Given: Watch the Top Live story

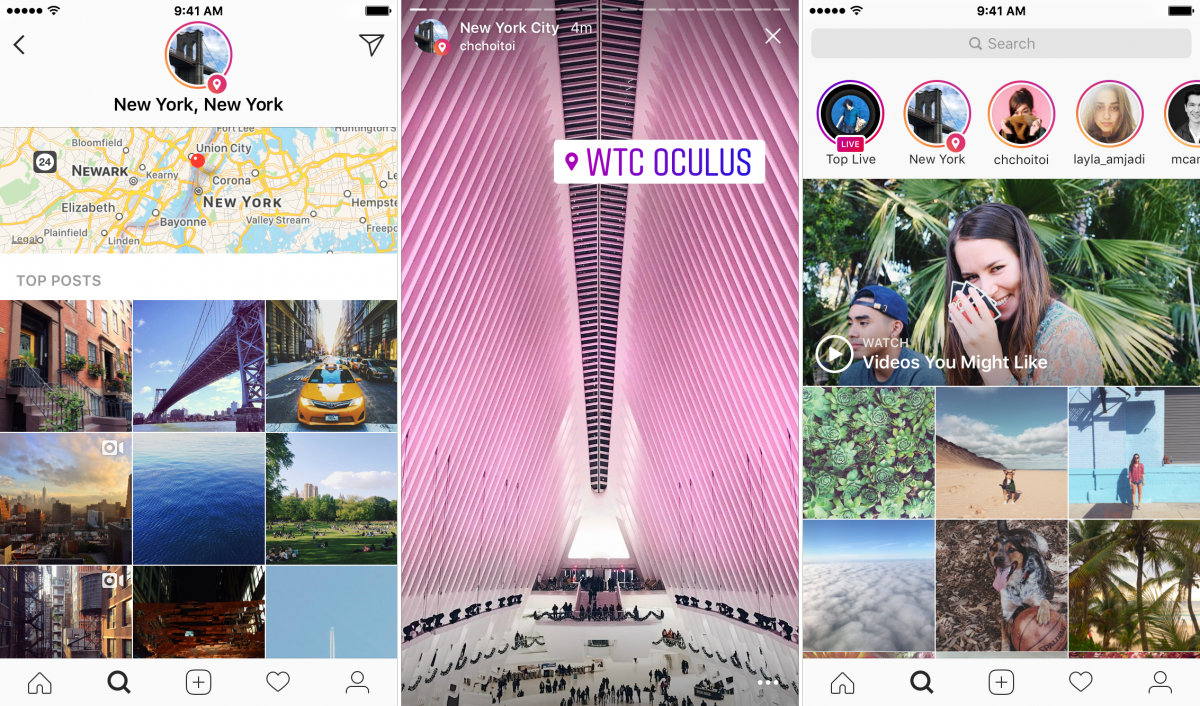Looking at the screenshot, I should 850,115.
